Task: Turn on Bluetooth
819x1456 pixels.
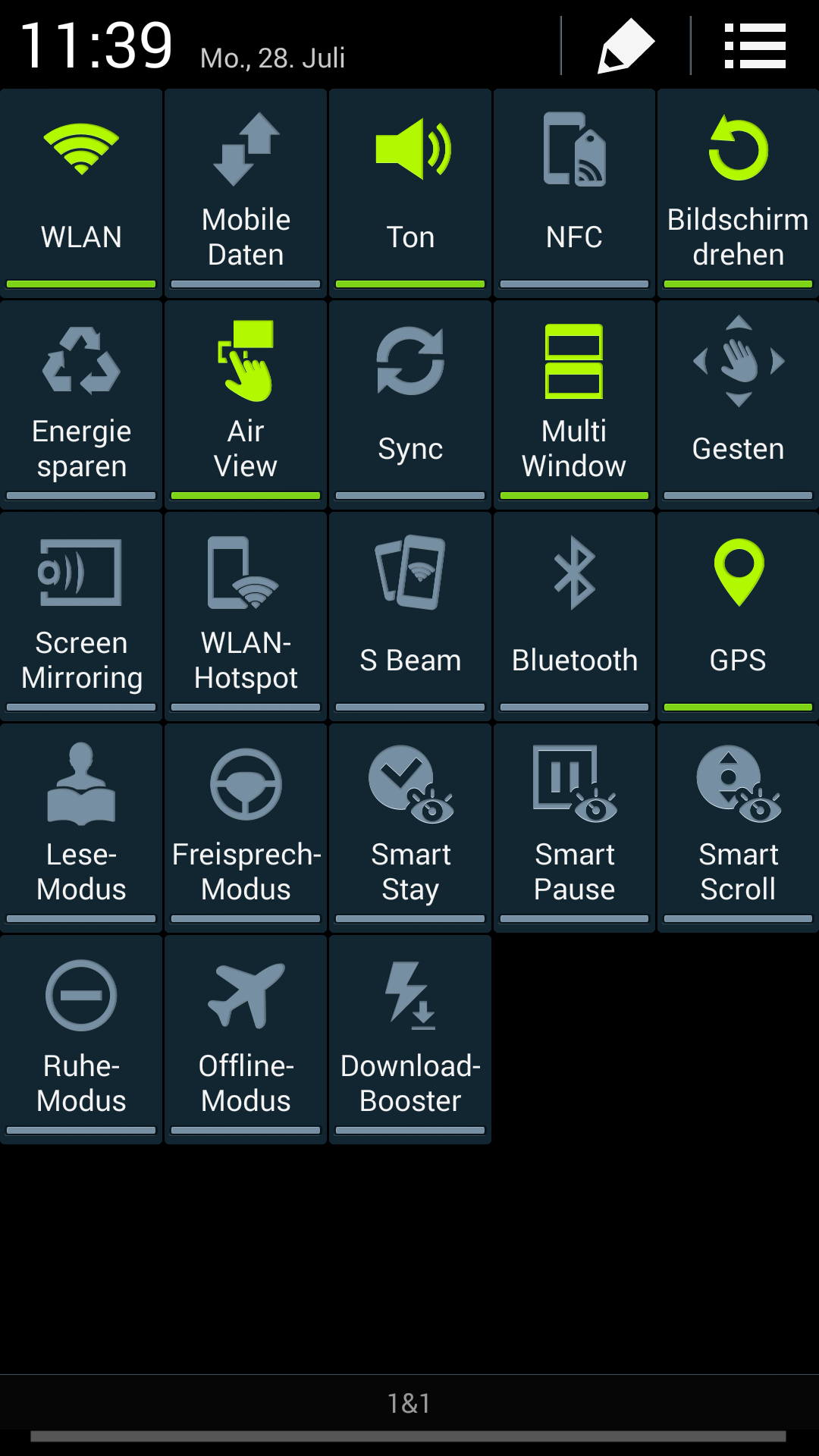Action: (574, 616)
